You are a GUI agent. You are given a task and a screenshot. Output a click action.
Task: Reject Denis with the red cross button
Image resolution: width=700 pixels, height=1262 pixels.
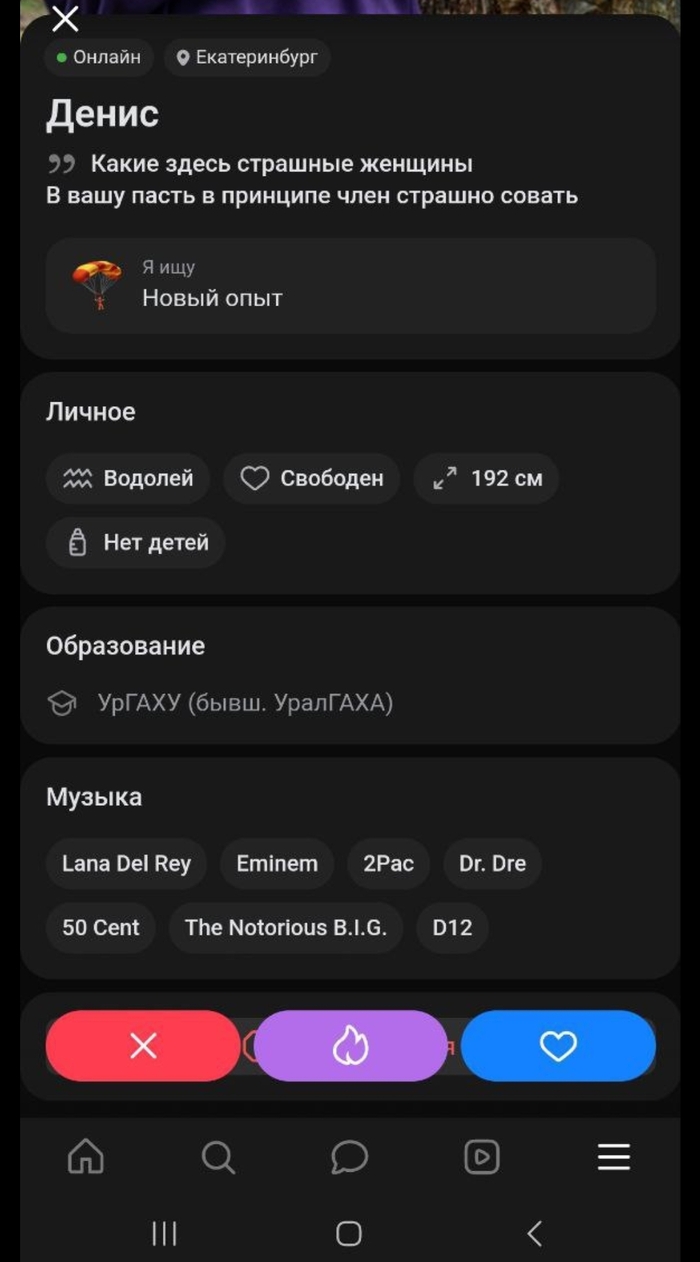coord(143,1046)
